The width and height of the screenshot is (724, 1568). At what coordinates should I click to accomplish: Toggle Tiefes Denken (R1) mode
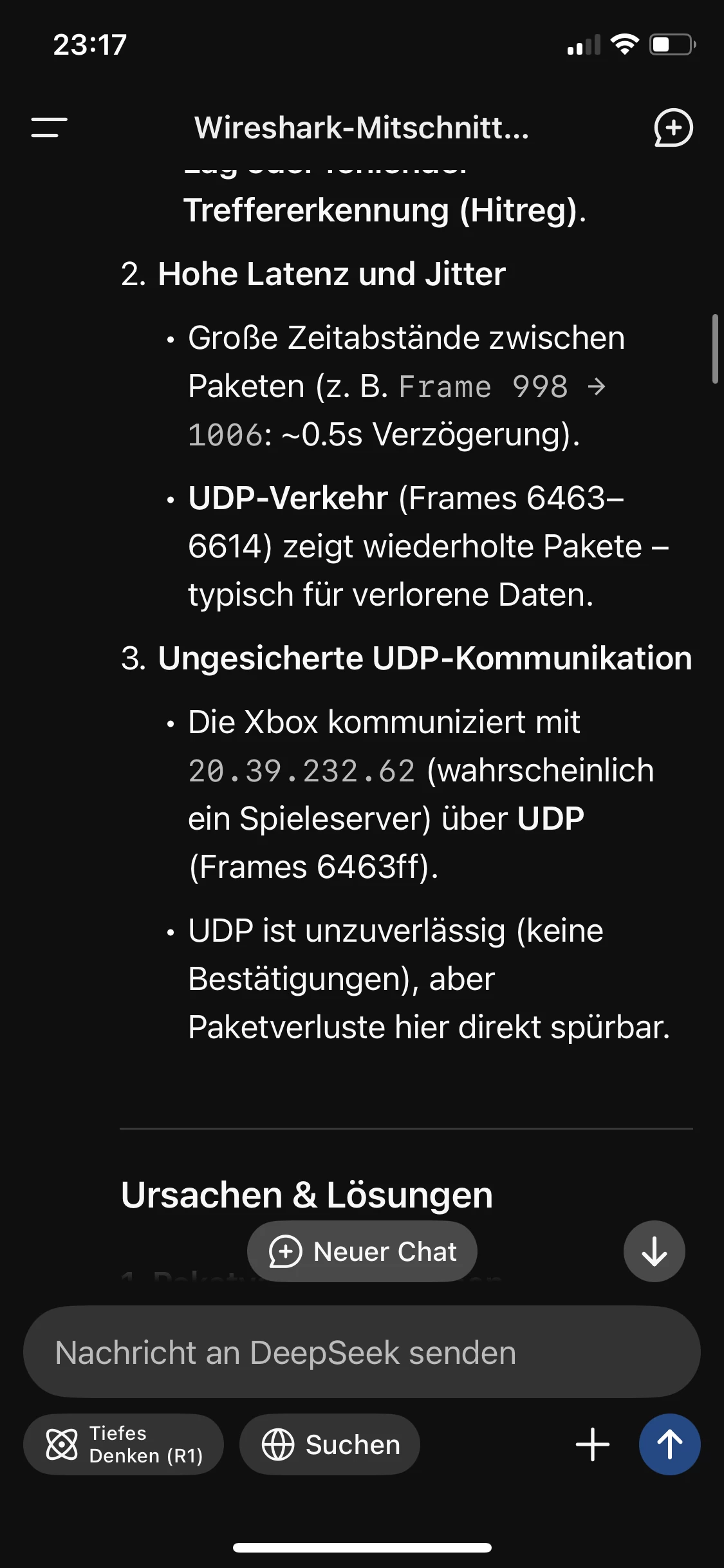pyautogui.click(x=124, y=1444)
